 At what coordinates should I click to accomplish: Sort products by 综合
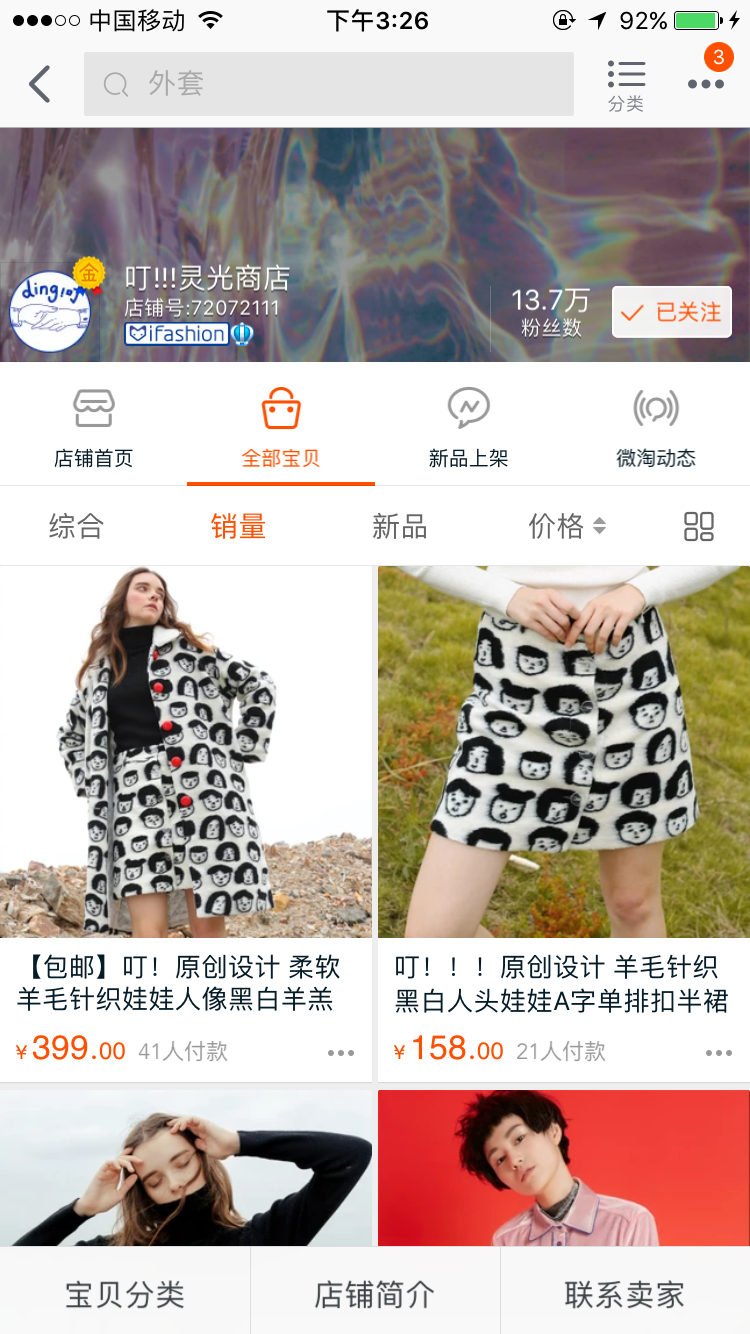coord(76,526)
